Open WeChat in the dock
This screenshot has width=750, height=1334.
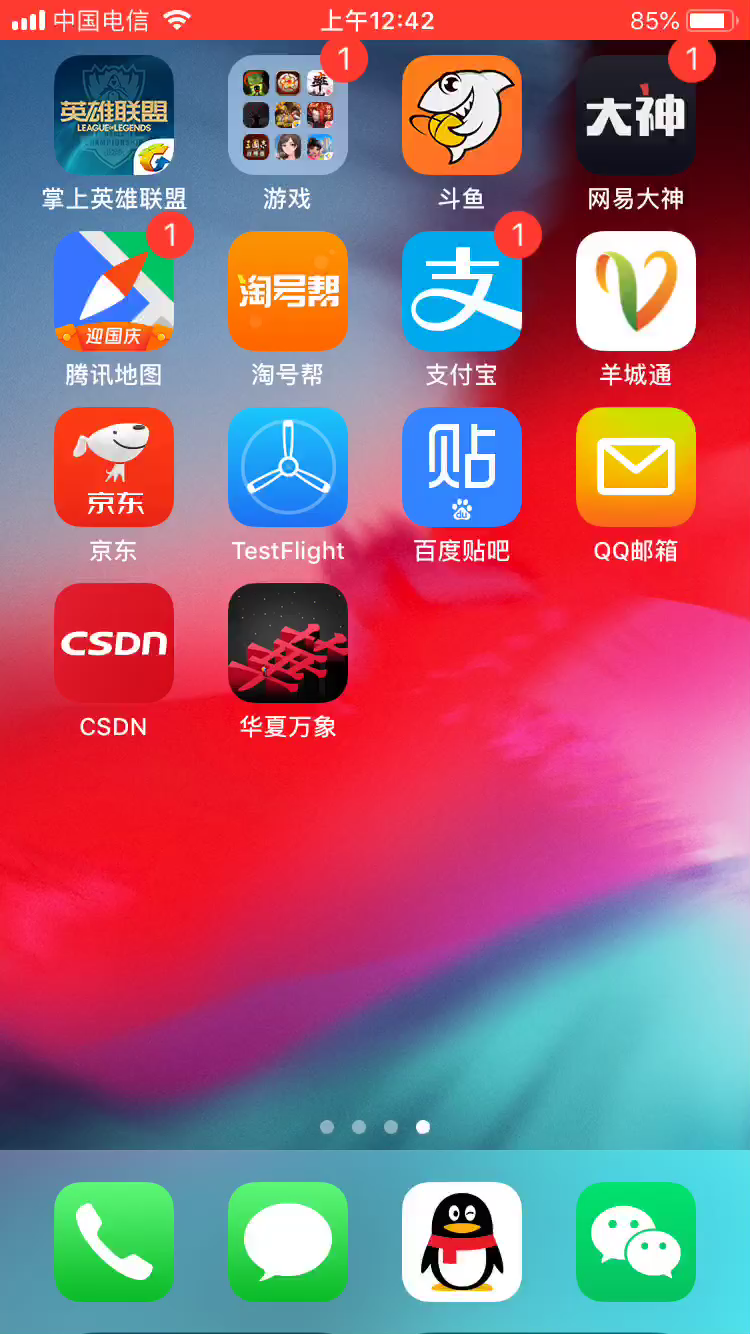(x=636, y=1242)
